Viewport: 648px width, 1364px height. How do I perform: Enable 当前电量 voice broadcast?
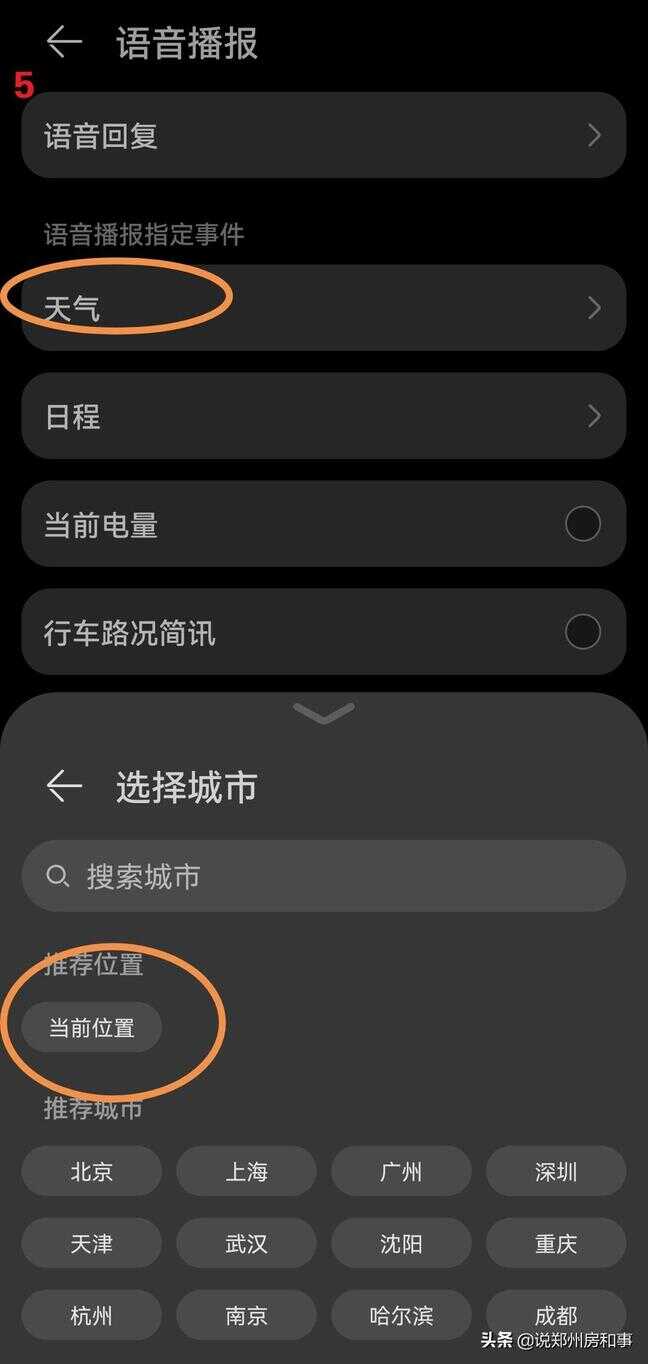click(583, 524)
